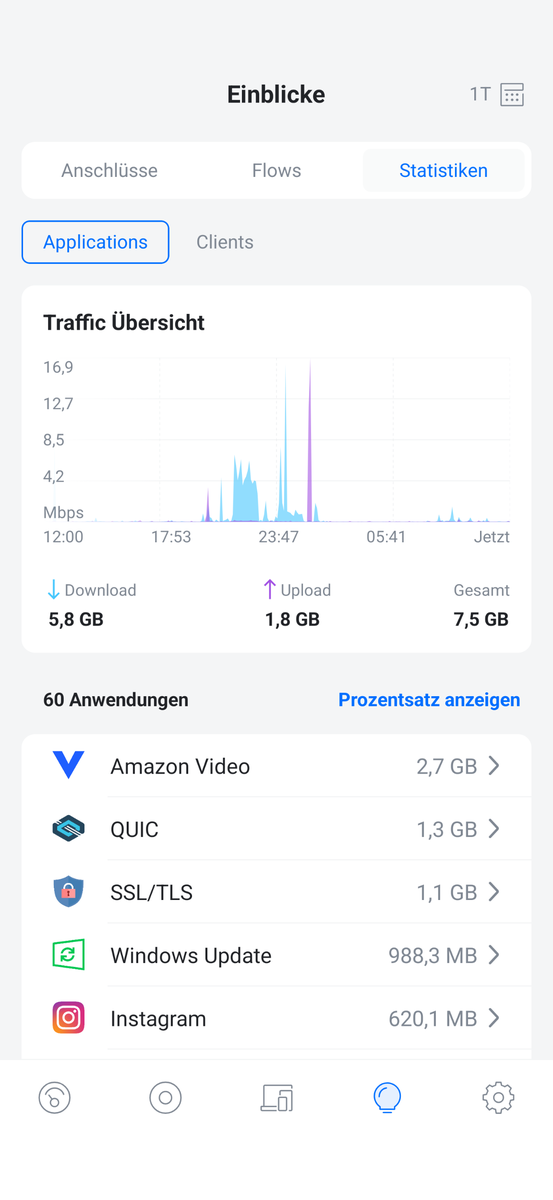Screen dimensions: 553x1200
Task: Open Amazon Video traffic details
Action: [x=276, y=766]
